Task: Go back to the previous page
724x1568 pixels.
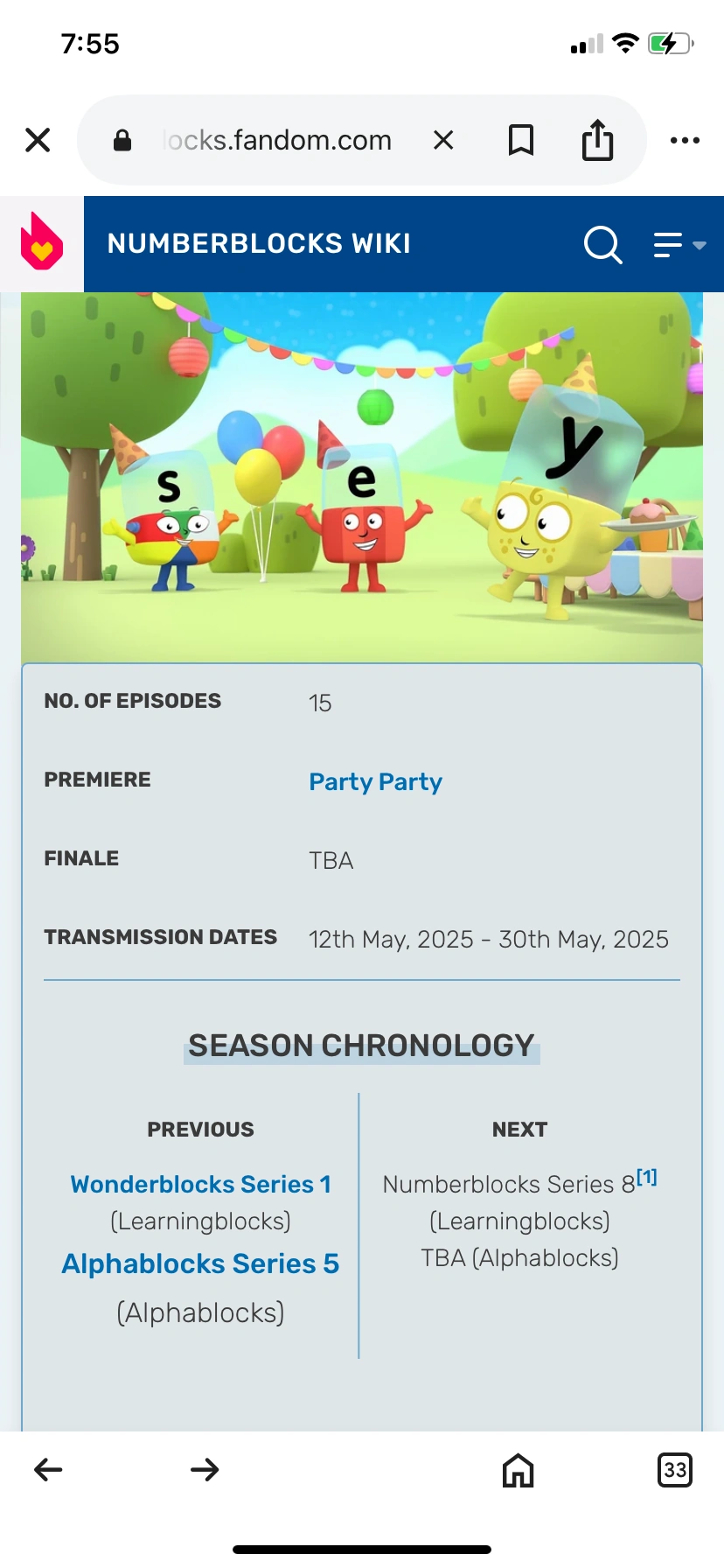Action: pos(48,1469)
